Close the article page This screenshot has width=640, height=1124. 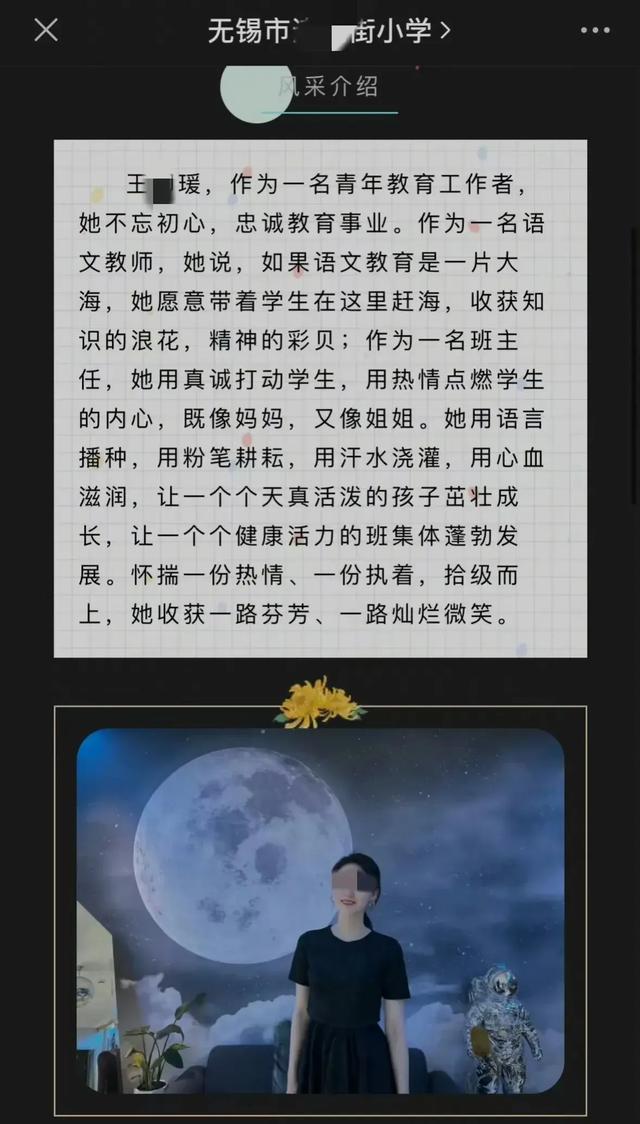point(46,30)
